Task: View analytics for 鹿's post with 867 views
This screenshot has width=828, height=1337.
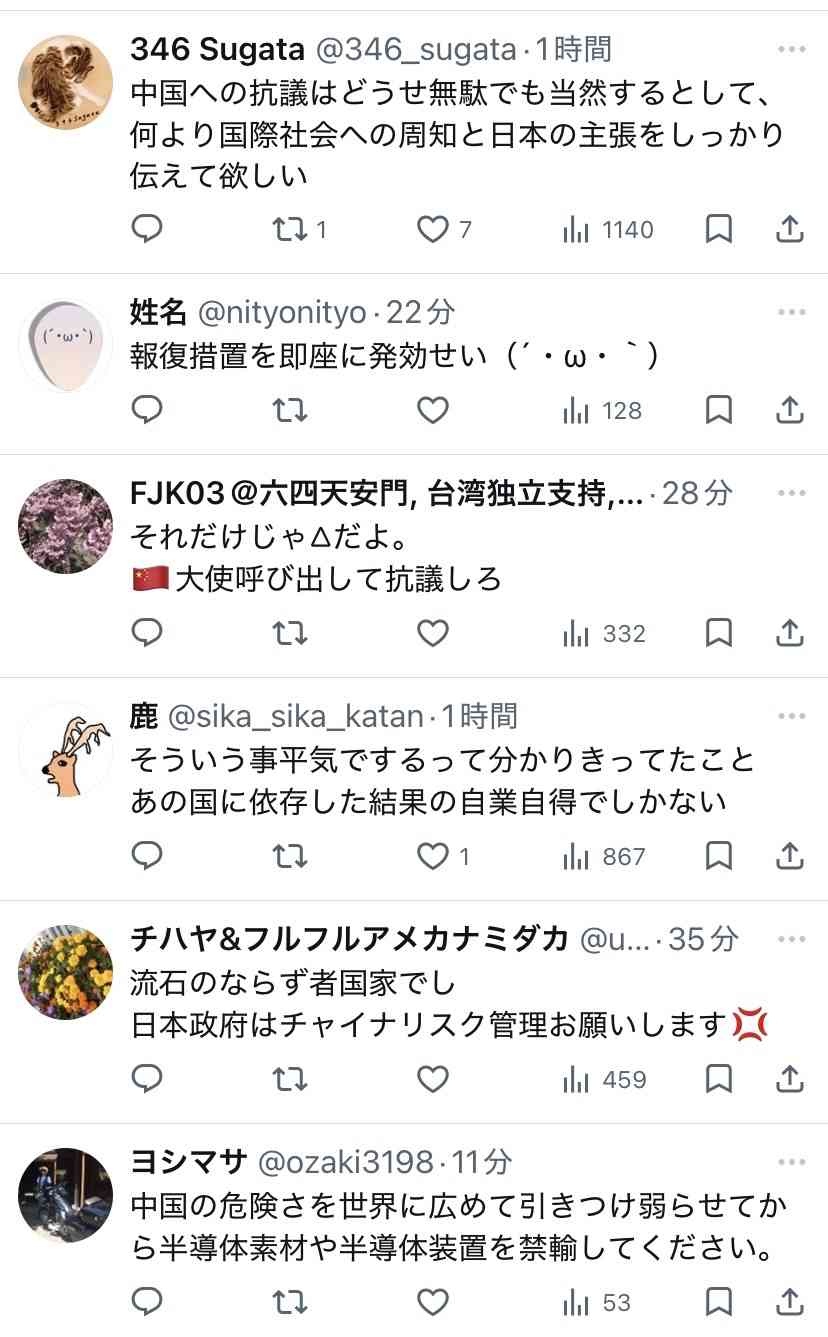Action: [x=605, y=856]
